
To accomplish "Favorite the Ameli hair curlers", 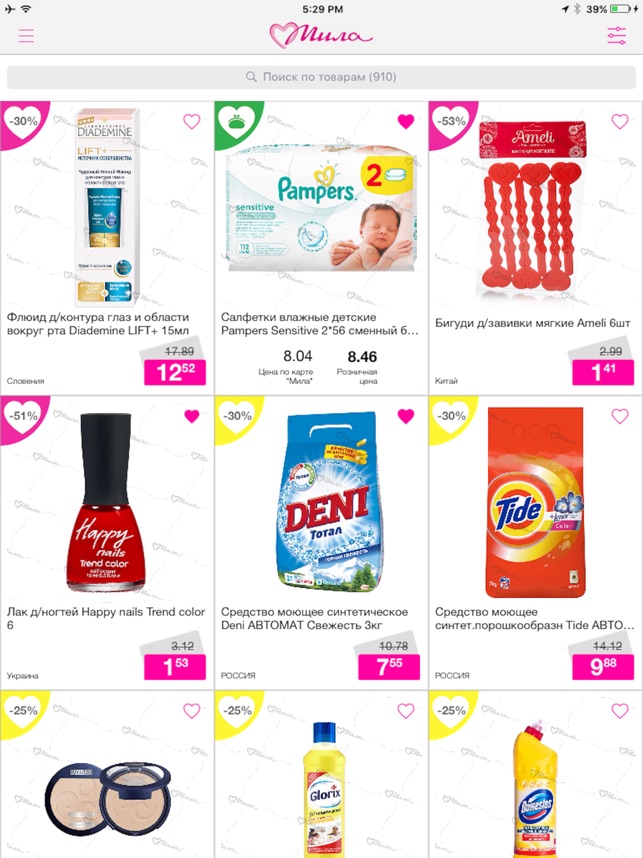I will click(x=619, y=122).
